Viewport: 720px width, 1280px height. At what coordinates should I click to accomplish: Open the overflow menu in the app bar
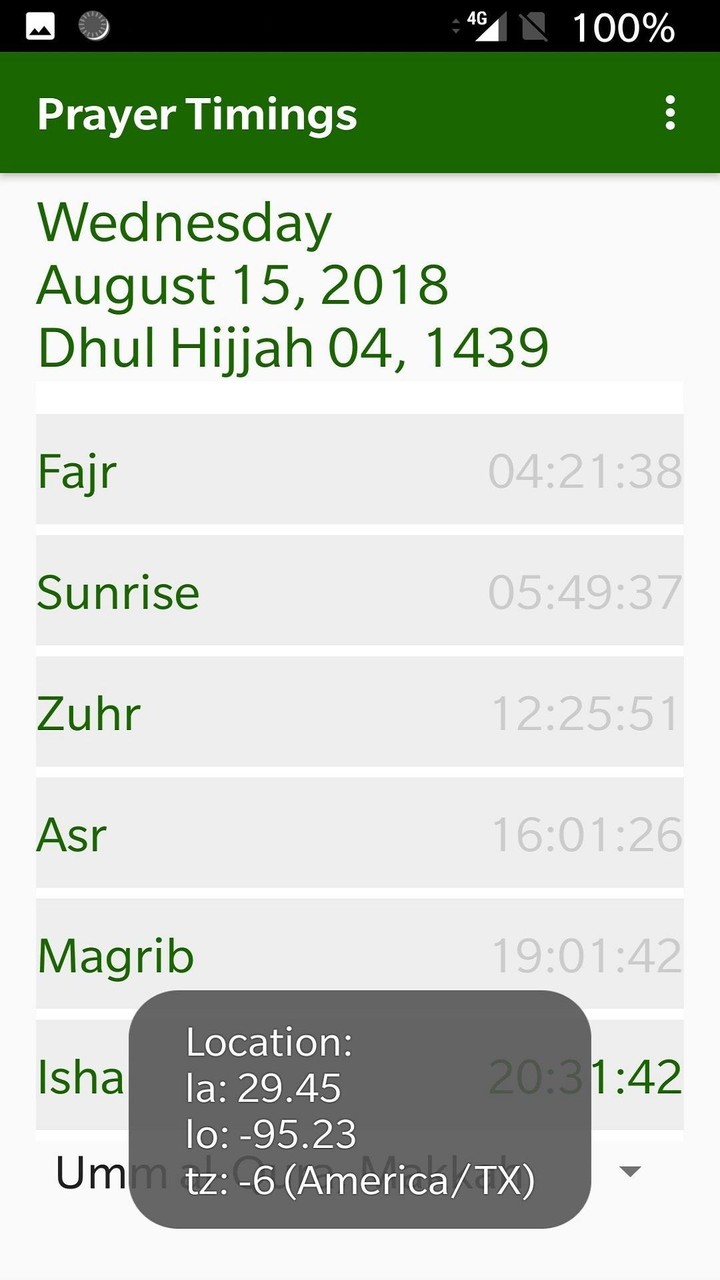point(669,113)
